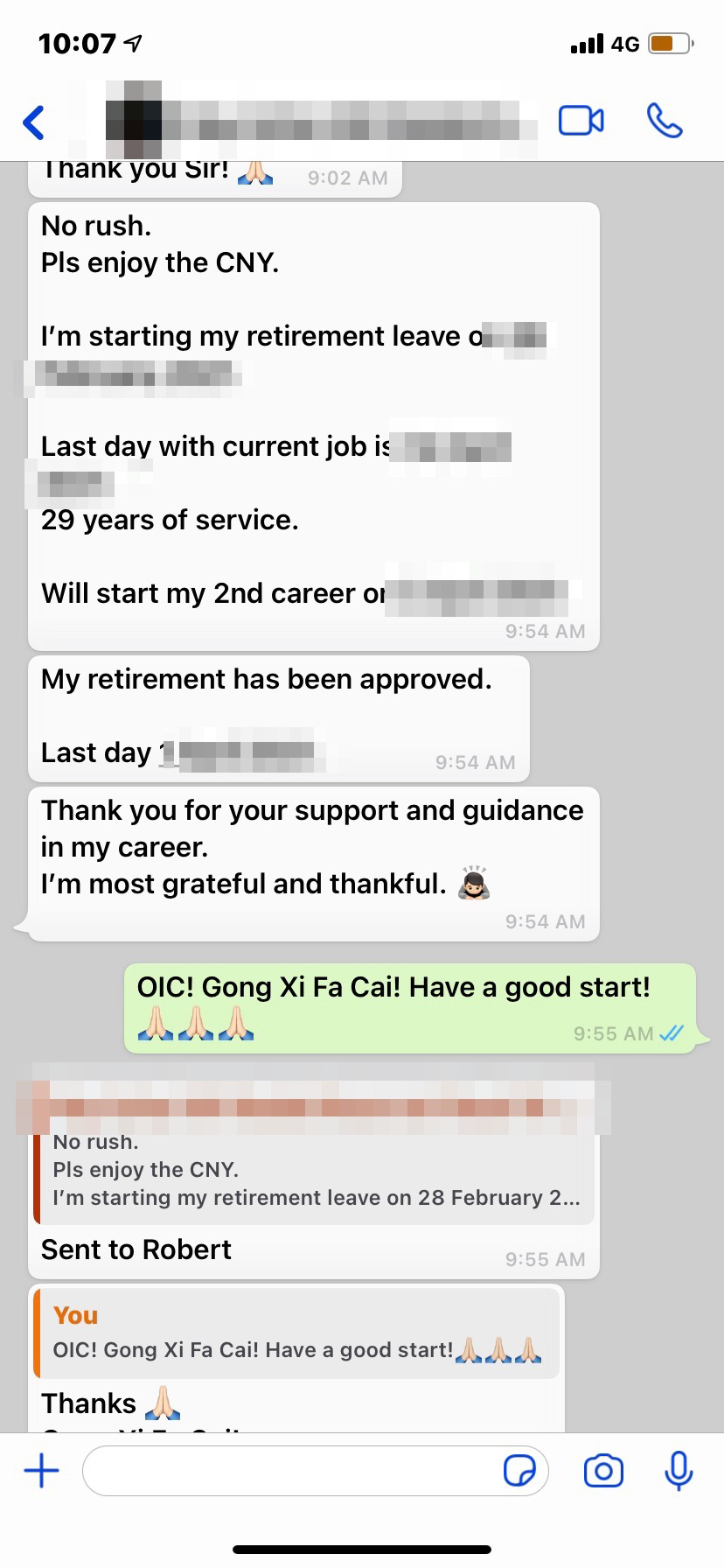Open the camera
Image resolution: width=724 pixels, height=1568 pixels.
pyautogui.click(x=603, y=1471)
